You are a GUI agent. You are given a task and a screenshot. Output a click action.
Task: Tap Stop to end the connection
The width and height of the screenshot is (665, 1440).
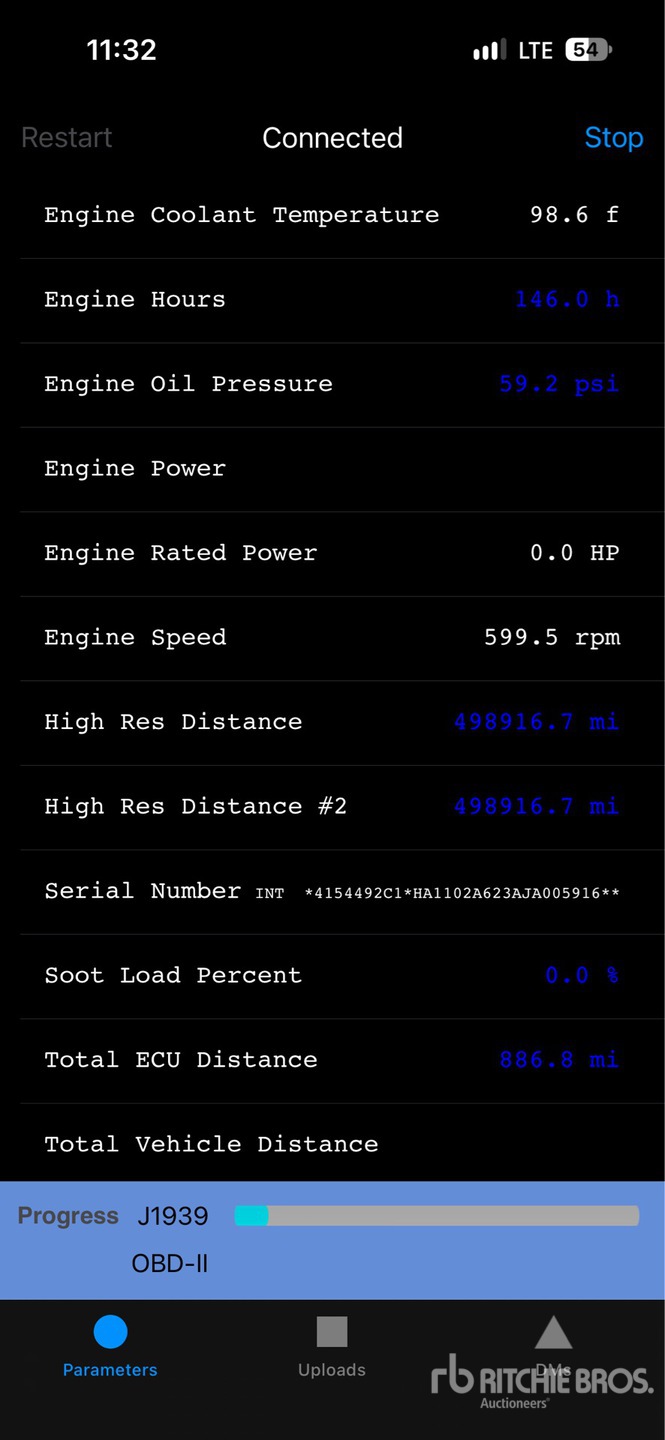[x=613, y=138]
